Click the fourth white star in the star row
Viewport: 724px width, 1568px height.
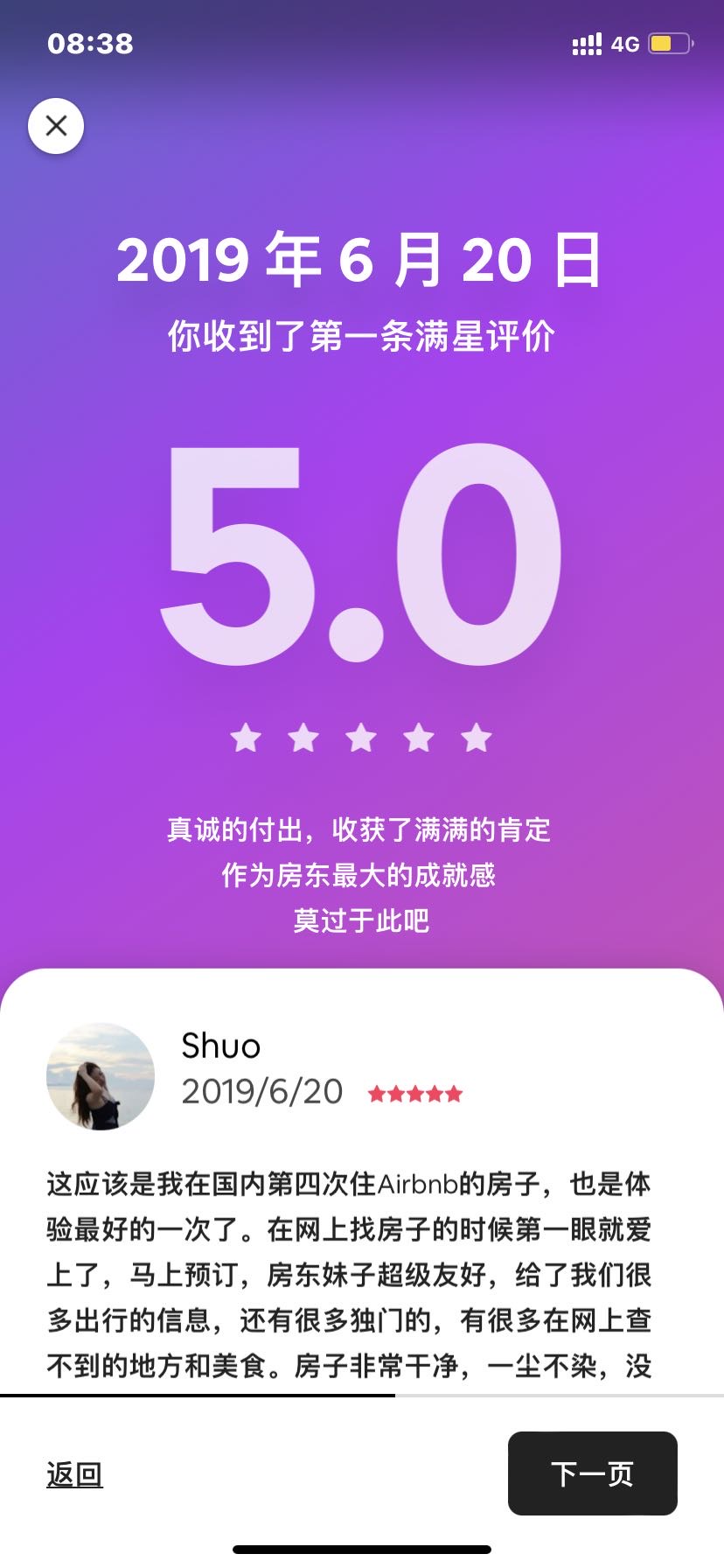(x=419, y=738)
